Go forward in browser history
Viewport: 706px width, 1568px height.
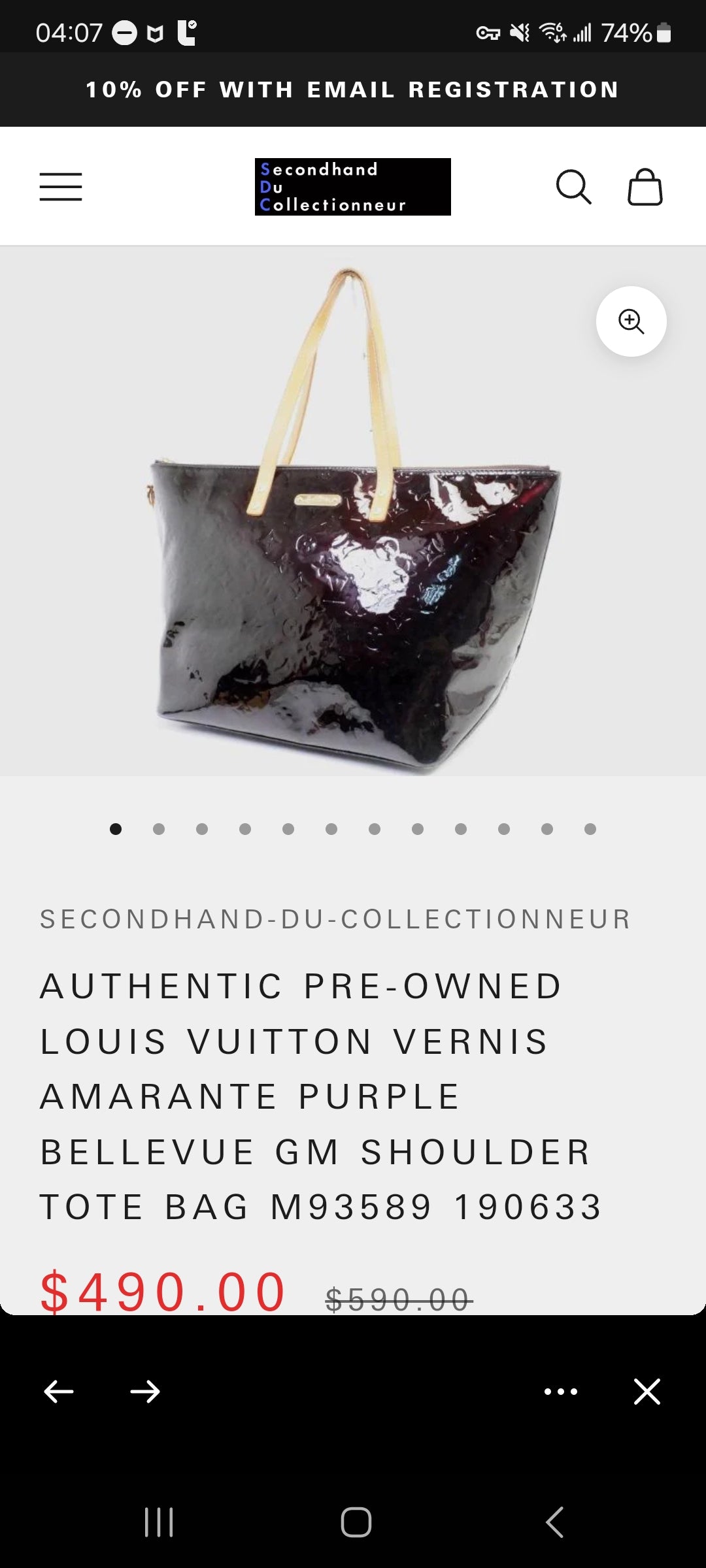145,1392
